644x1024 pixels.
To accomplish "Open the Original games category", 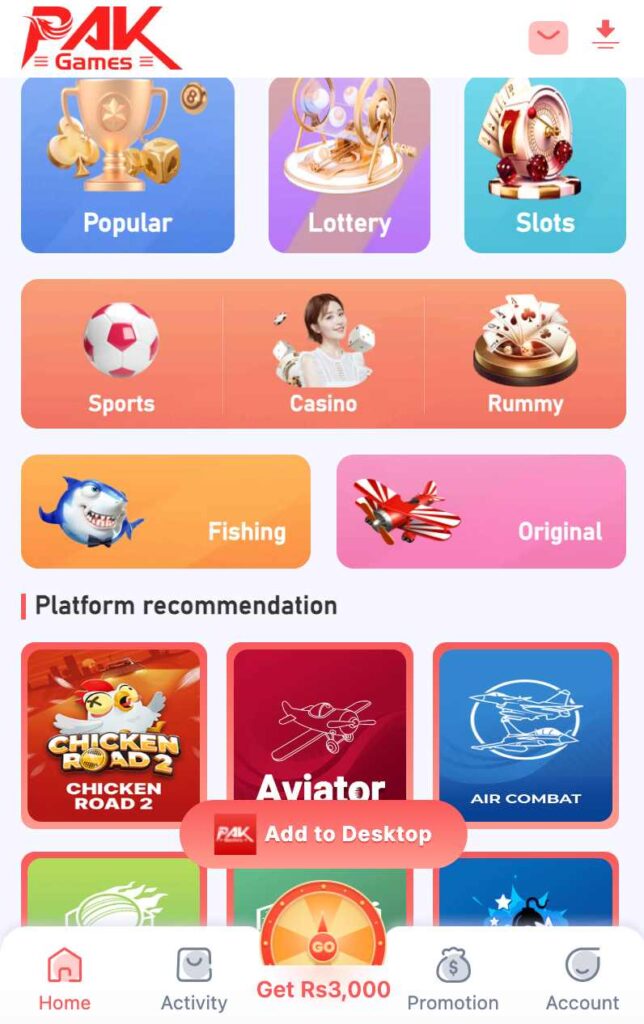I will coord(481,511).
